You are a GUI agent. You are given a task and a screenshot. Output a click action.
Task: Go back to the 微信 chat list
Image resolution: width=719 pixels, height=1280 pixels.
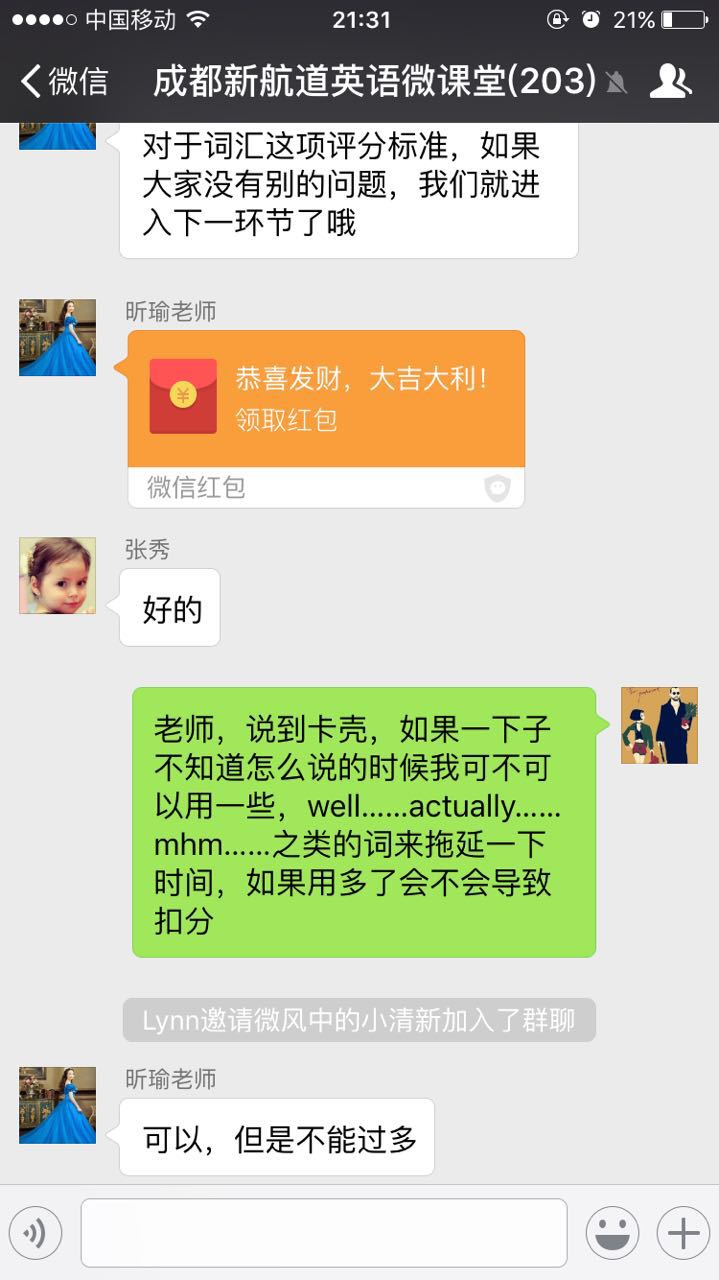click(64, 81)
